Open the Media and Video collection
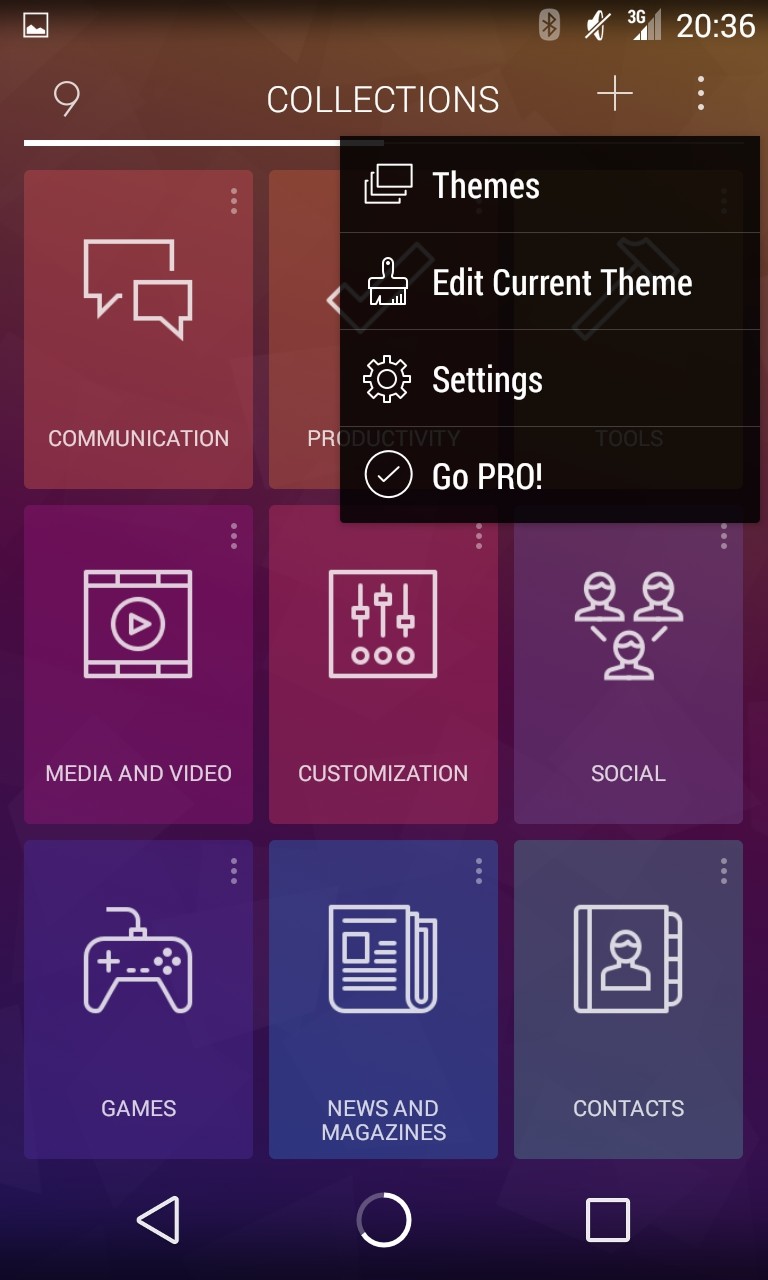Image resolution: width=768 pixels, height=1280 pixels. click(x=138, y=664)
